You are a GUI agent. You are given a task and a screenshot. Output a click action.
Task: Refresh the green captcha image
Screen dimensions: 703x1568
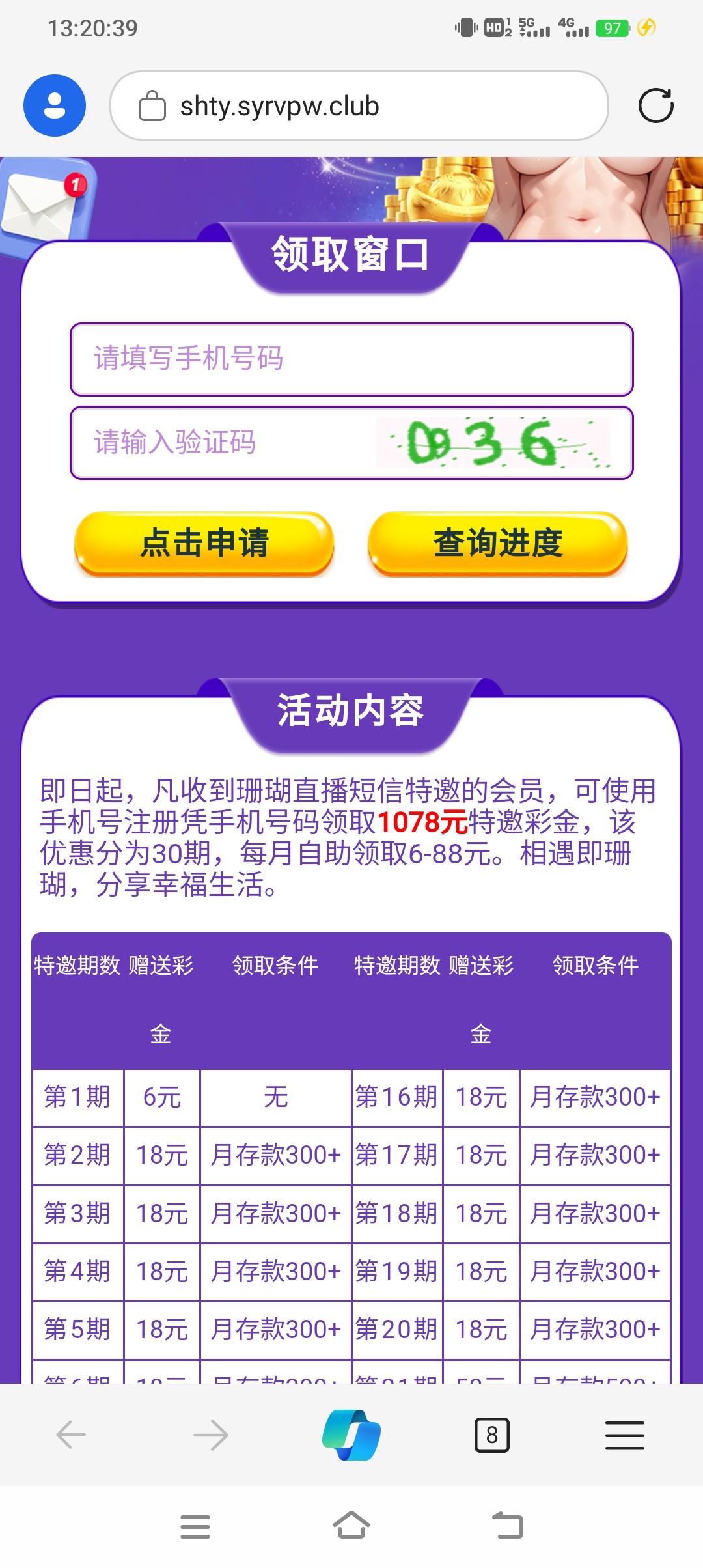(x=494, y=443)
